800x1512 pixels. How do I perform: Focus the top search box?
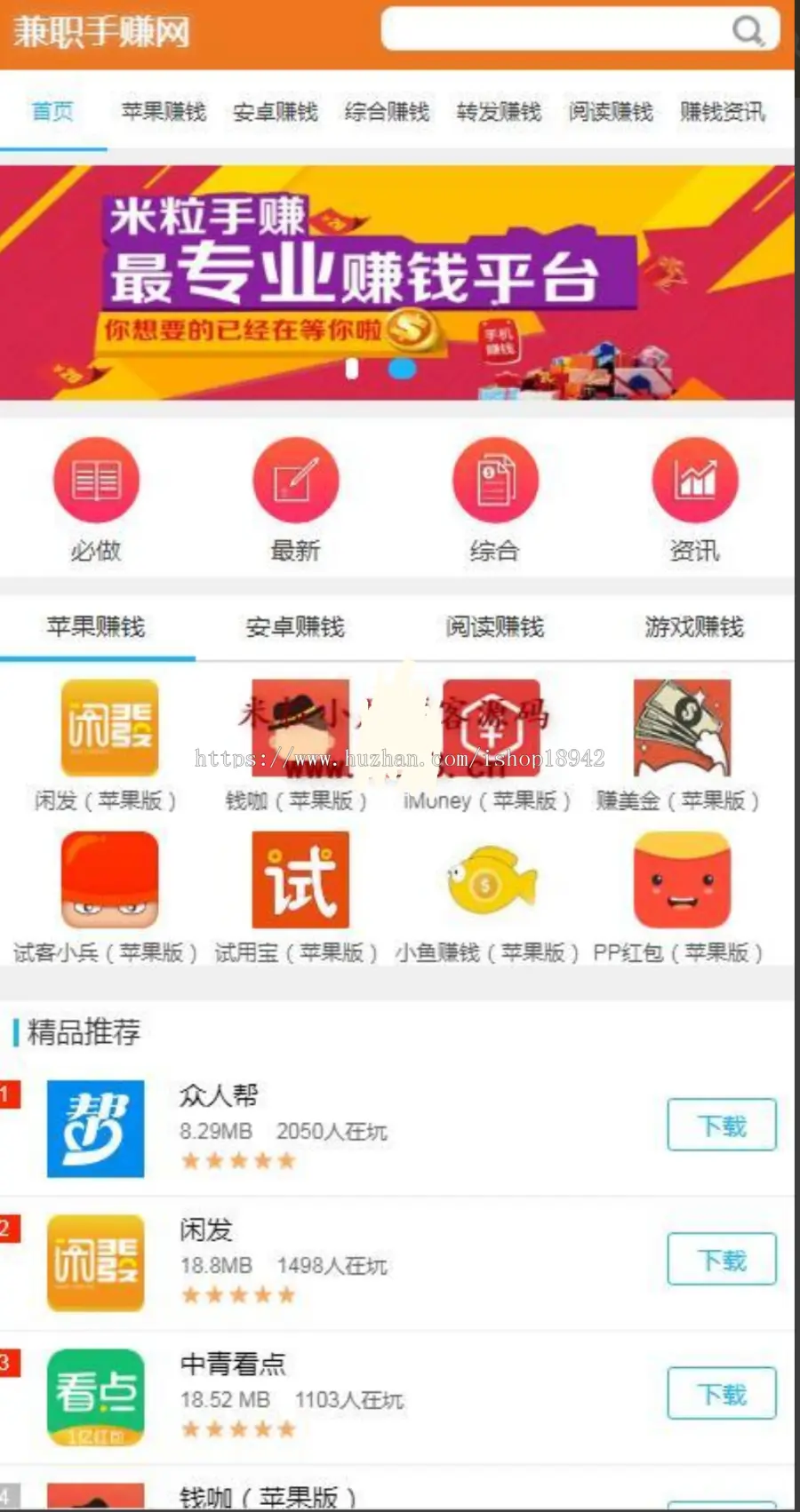[580, 29]
